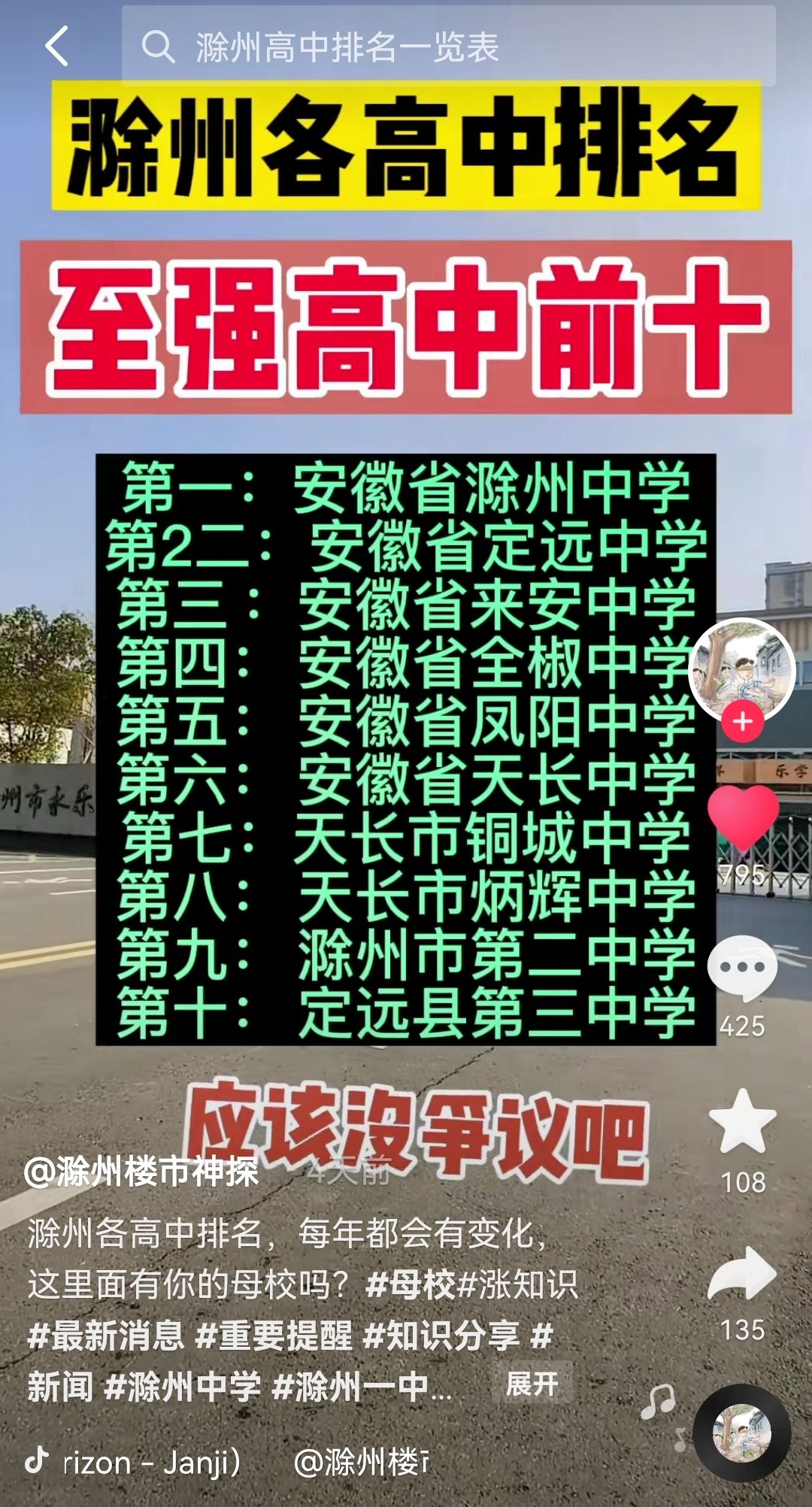The image size is (812, 1507).
Task: Share this video via the arrow icon
Action: [743, 1273]
